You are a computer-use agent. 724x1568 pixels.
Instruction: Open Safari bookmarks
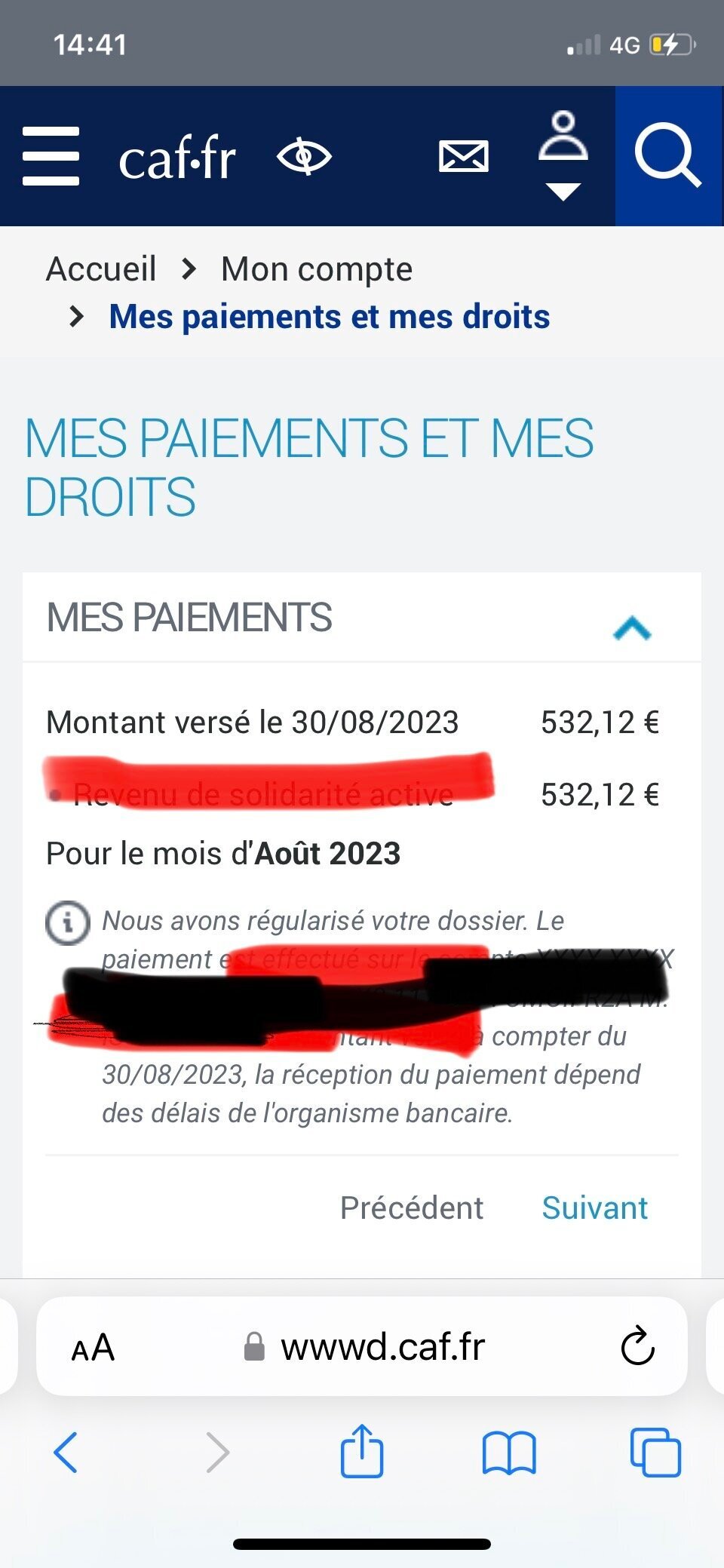[509, 1452]
